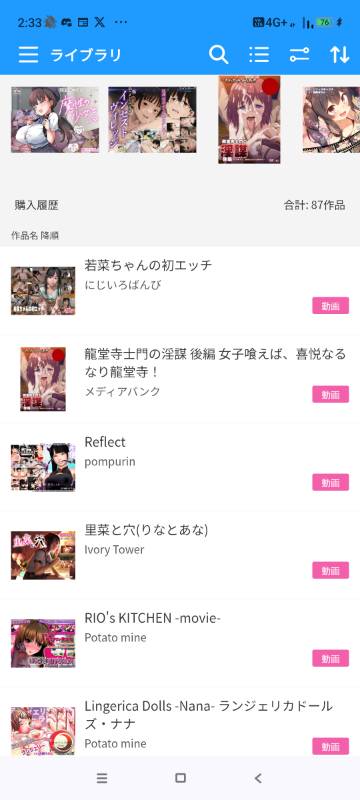Open the hamburger drawer menu
Viewport: 360px width, 800px height.
click(29, 55)
